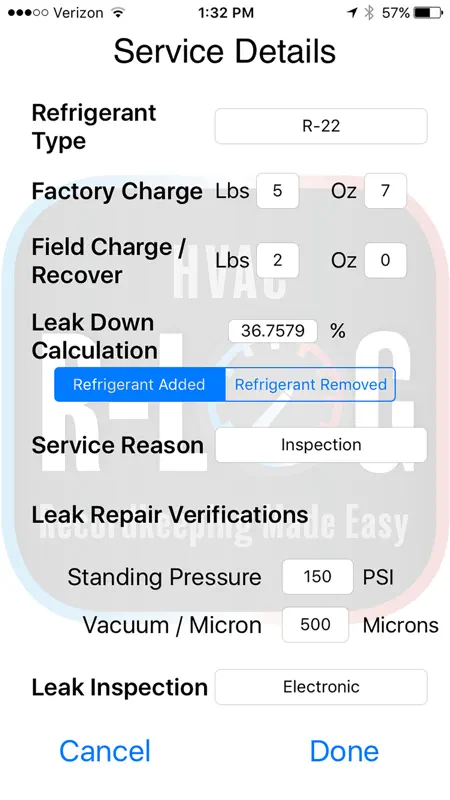Tap Done to save service details
This screenshot has width=450, height=800.
point(344,751)
